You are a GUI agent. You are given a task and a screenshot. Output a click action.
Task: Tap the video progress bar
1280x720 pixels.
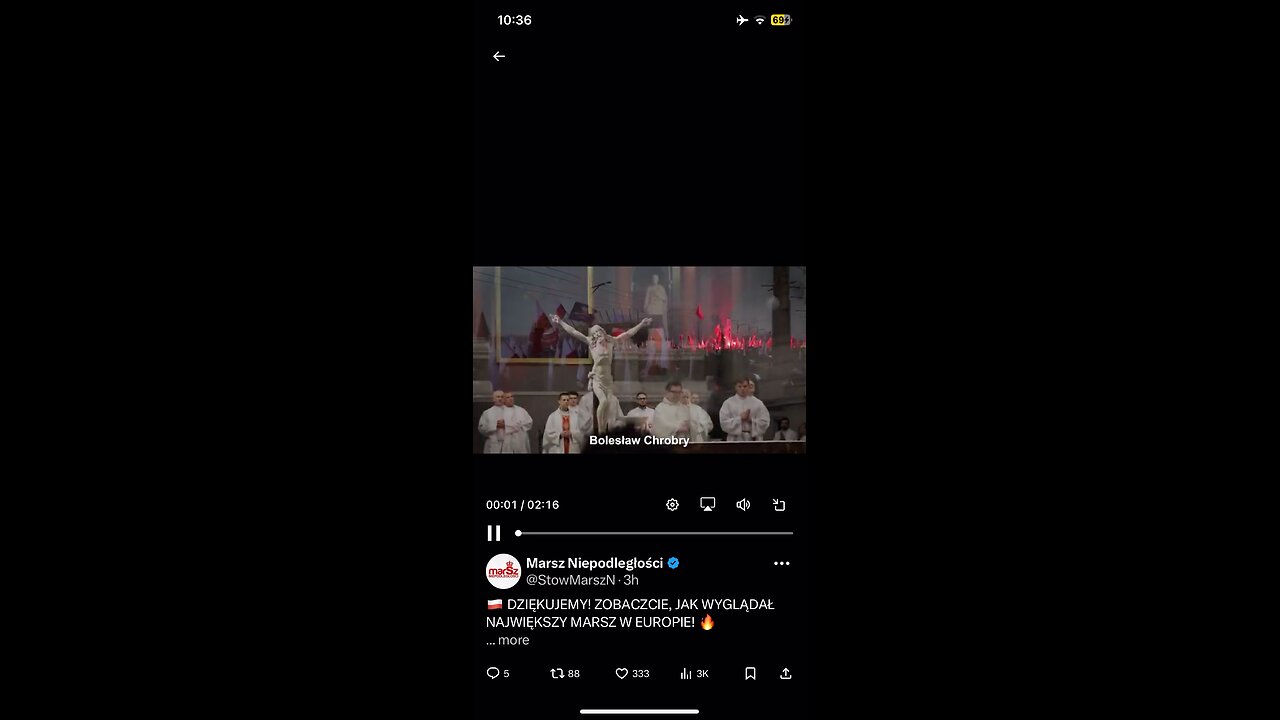[655, 533]
